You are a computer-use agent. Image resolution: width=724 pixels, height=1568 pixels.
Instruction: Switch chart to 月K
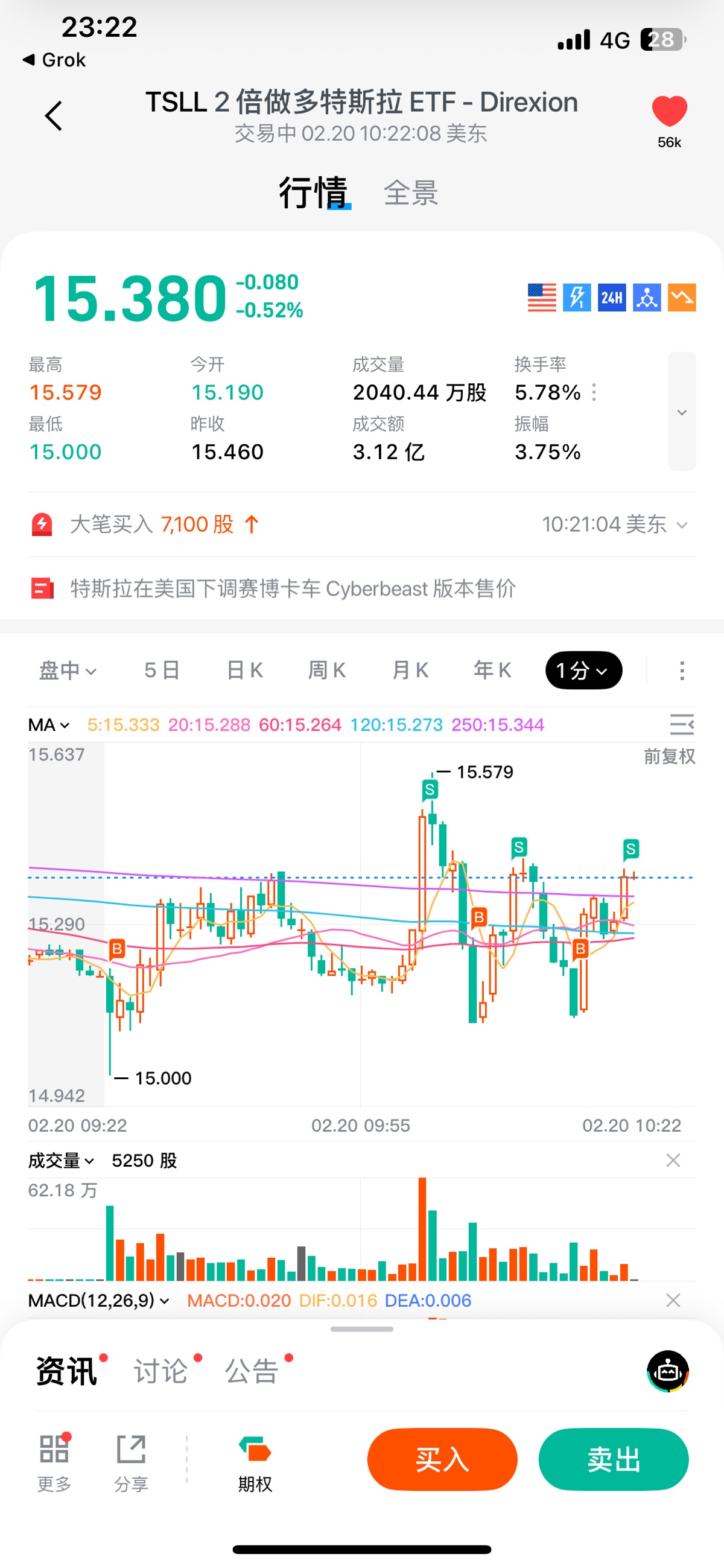(410, 671)
